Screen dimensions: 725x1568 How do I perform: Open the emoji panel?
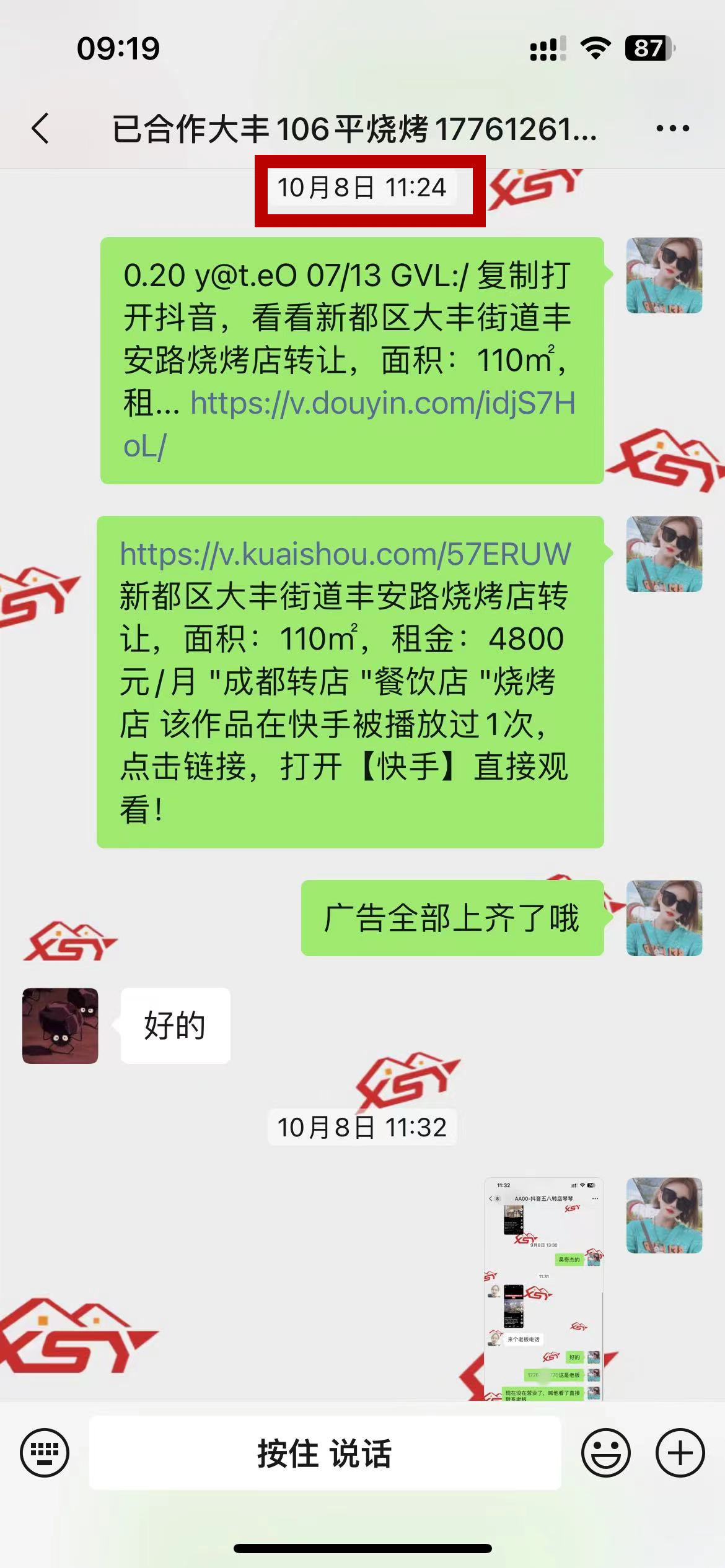[x=605, y=1452]
